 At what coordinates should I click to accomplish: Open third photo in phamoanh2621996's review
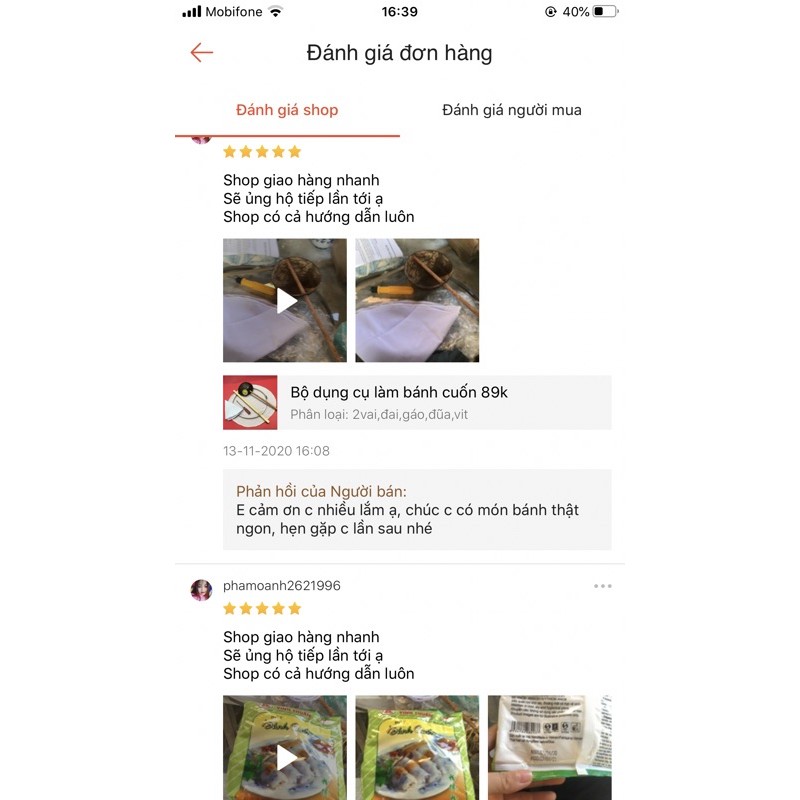point(549,748)
